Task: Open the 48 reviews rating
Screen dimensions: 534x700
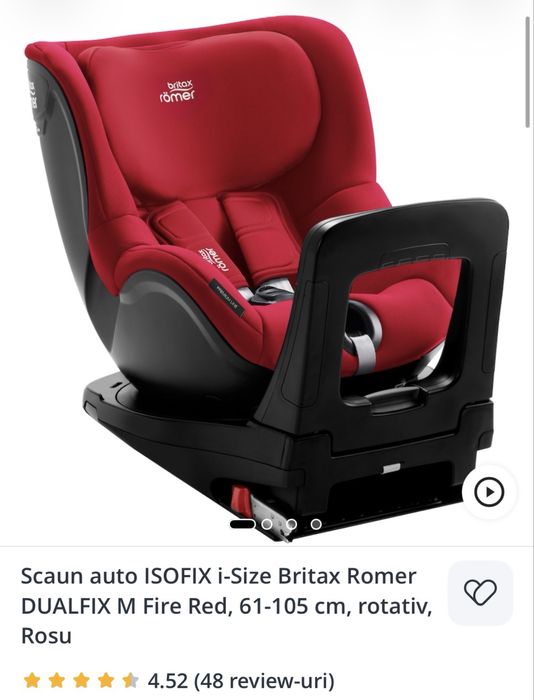Action: tap(179, 680)
